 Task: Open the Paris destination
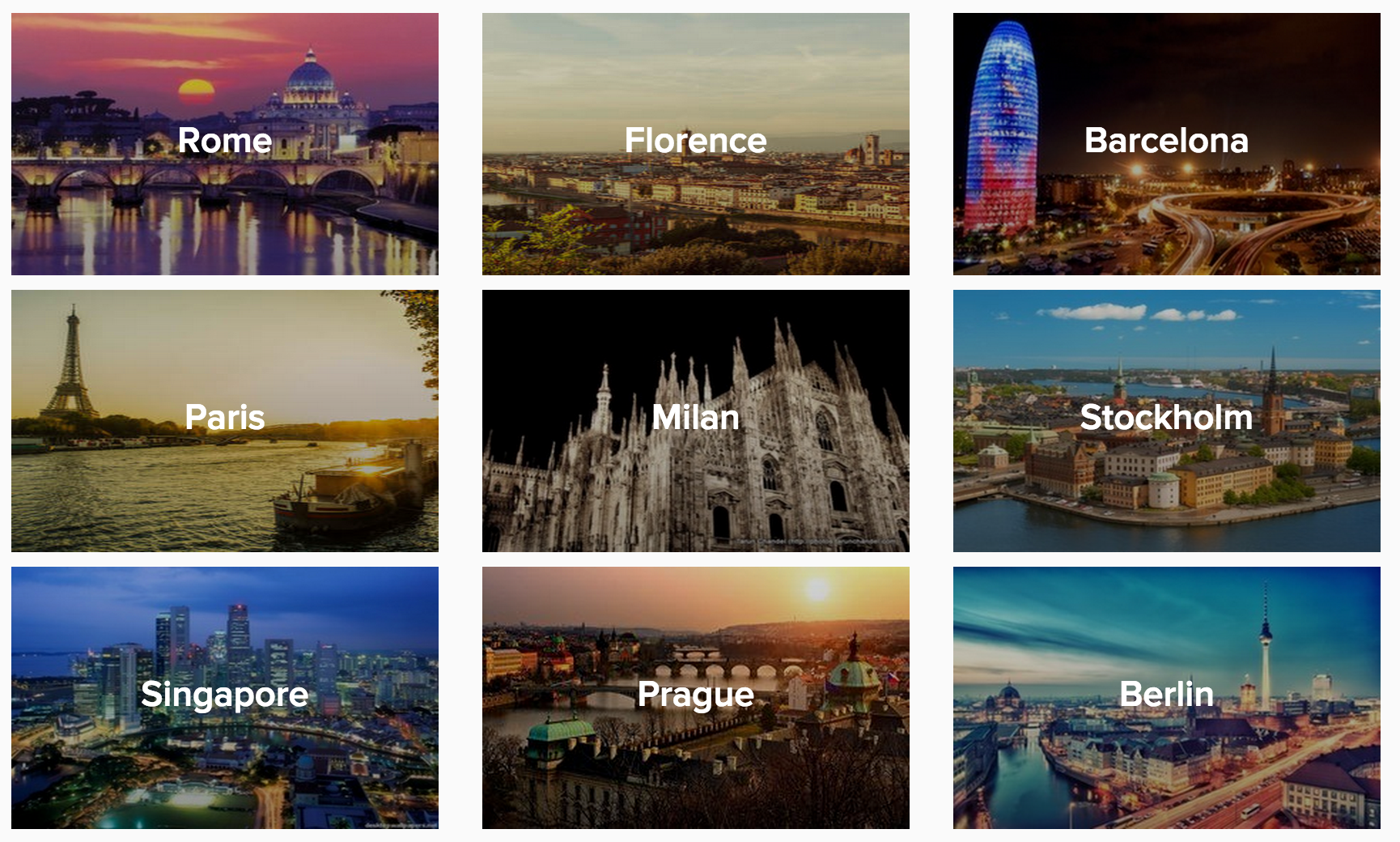click(225, 420)
